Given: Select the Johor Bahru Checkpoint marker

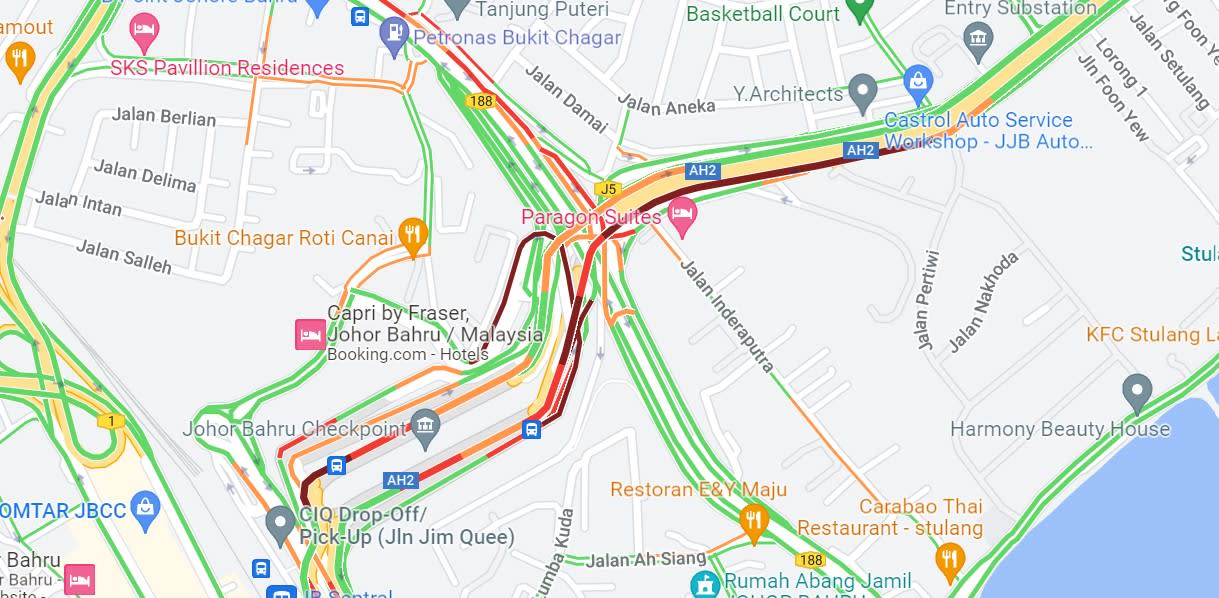Looking at the screenshot, I should [x=426, y=427].
